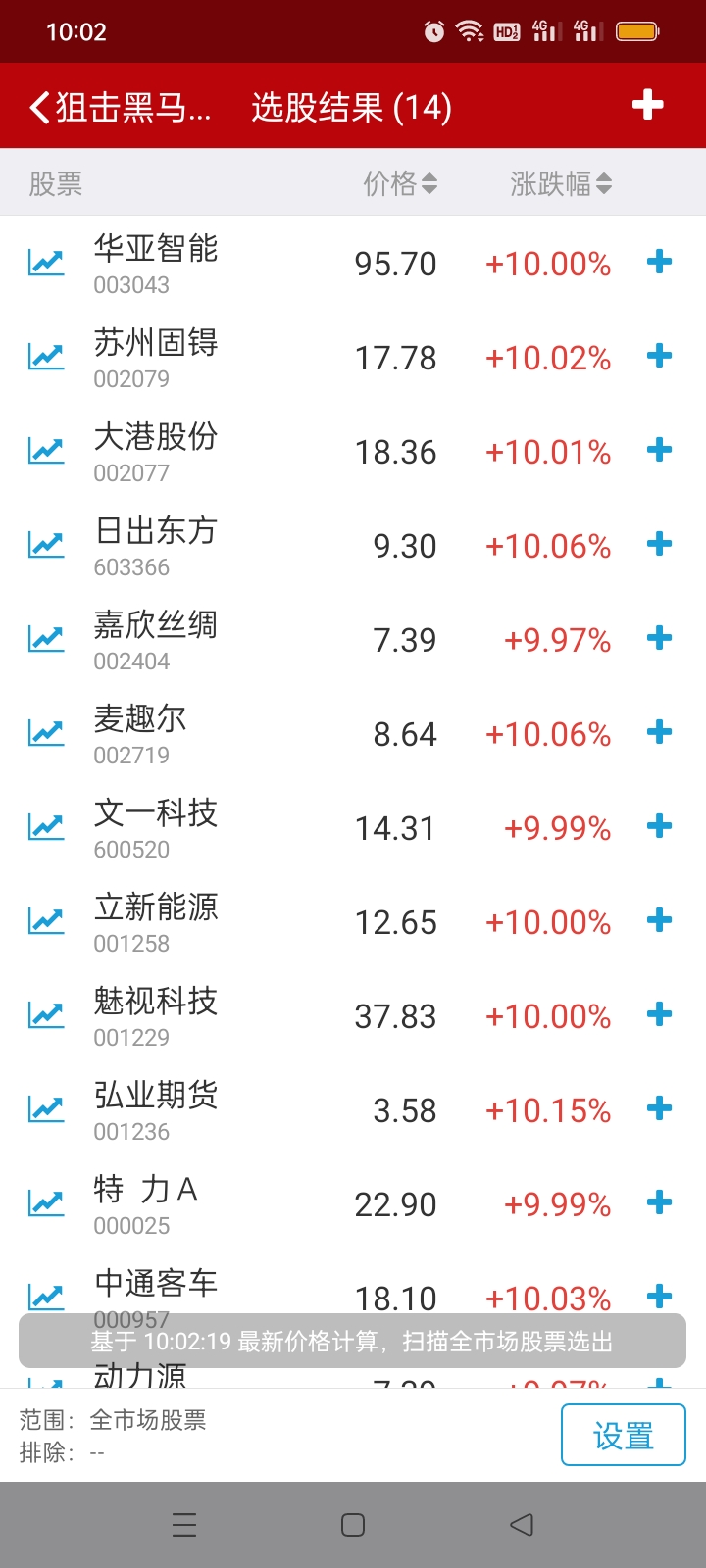The image size is (706, 1568).
Task: Tap chart icon beside 魅视科技
Action: click(46, 1014)
